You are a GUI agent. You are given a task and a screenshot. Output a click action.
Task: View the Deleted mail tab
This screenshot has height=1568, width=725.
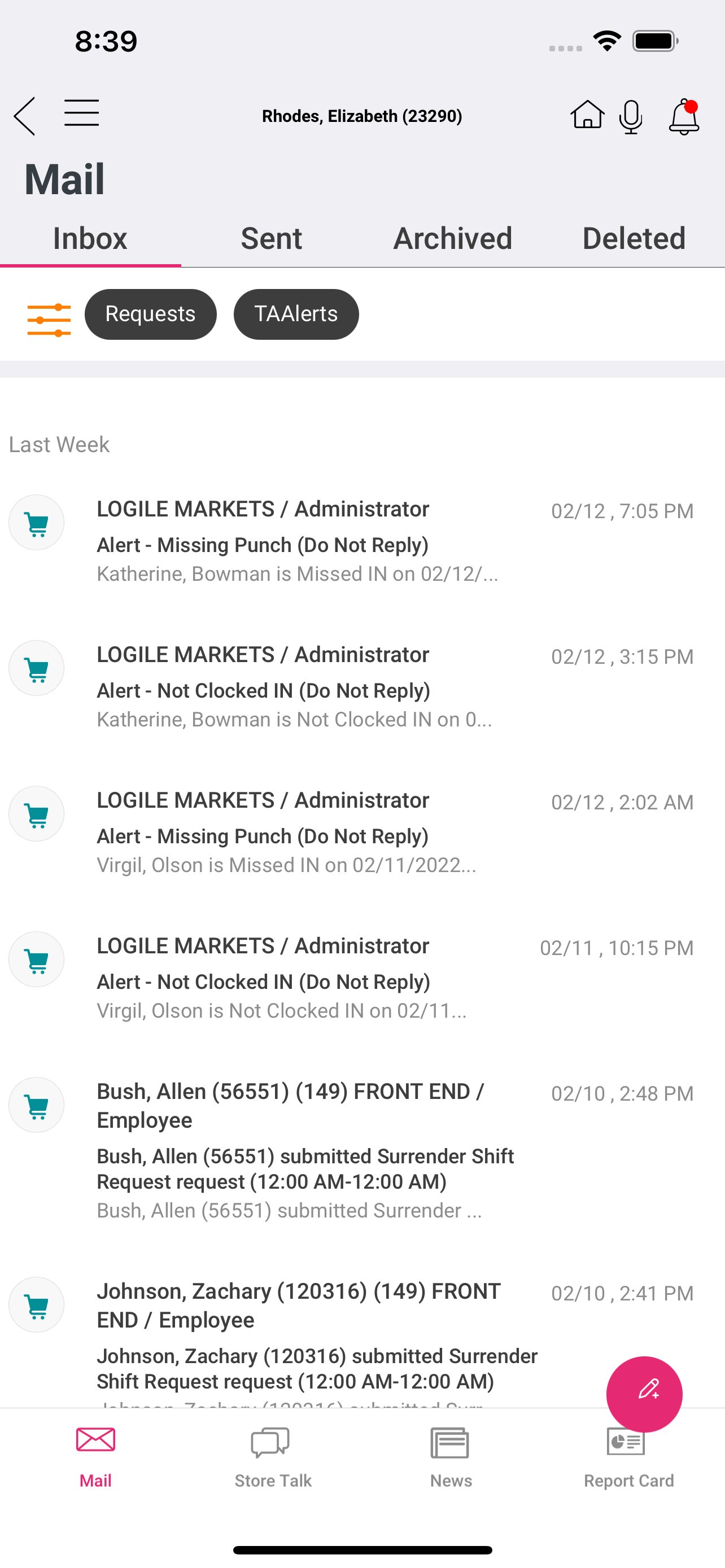tap(634, 239)
